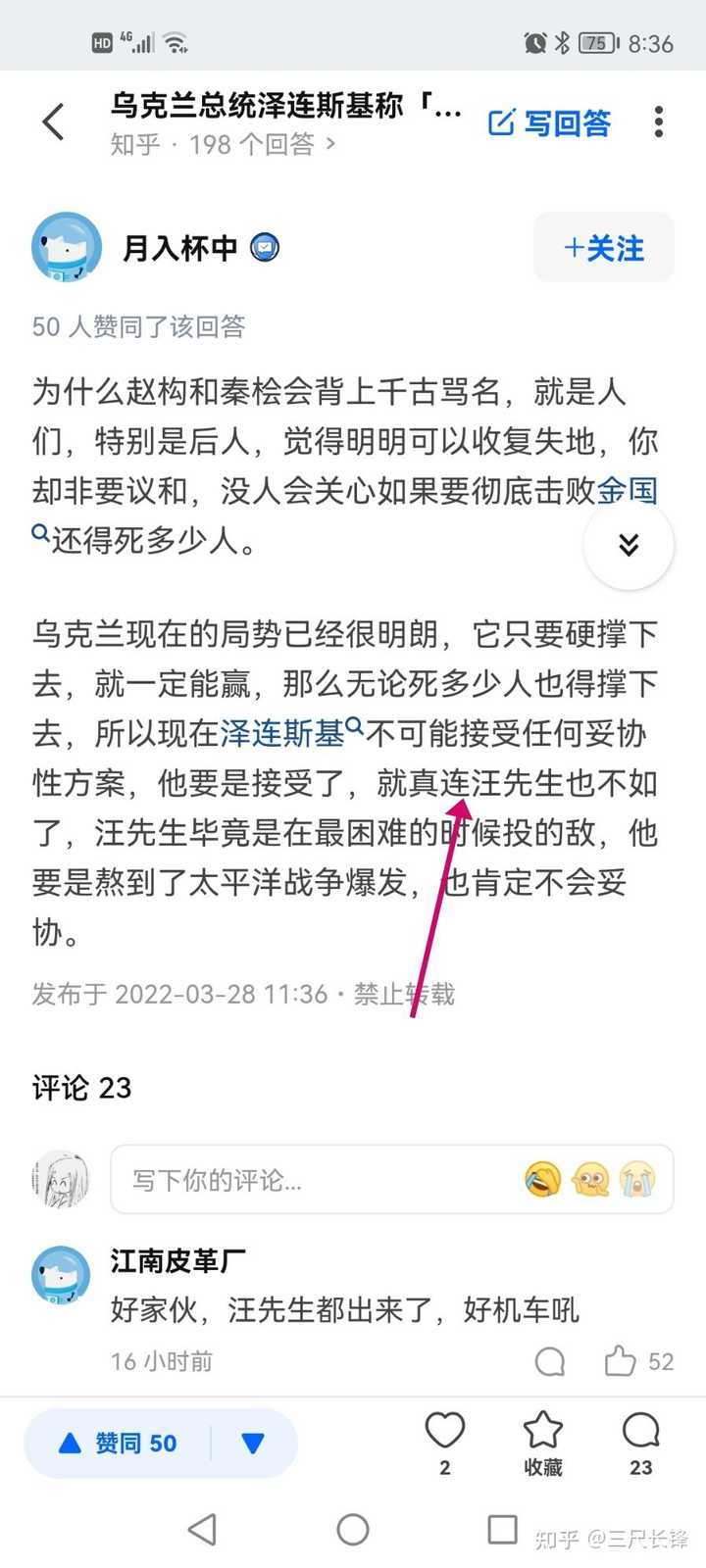706x1568 pixels.
Task: Reply to 江南皮革厂's comment
Action: [x=550, y=1361]
